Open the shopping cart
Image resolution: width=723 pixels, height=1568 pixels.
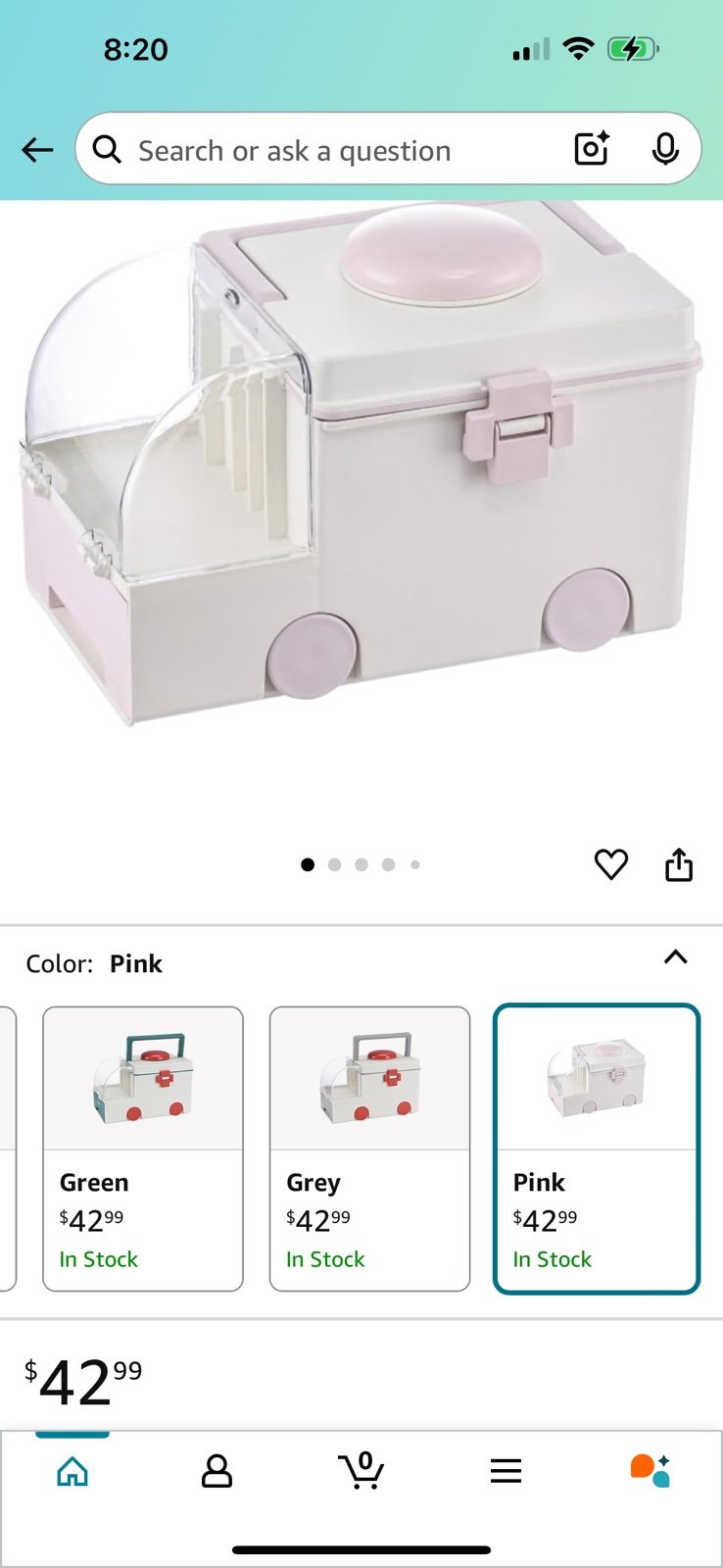tap(361, 1470)
